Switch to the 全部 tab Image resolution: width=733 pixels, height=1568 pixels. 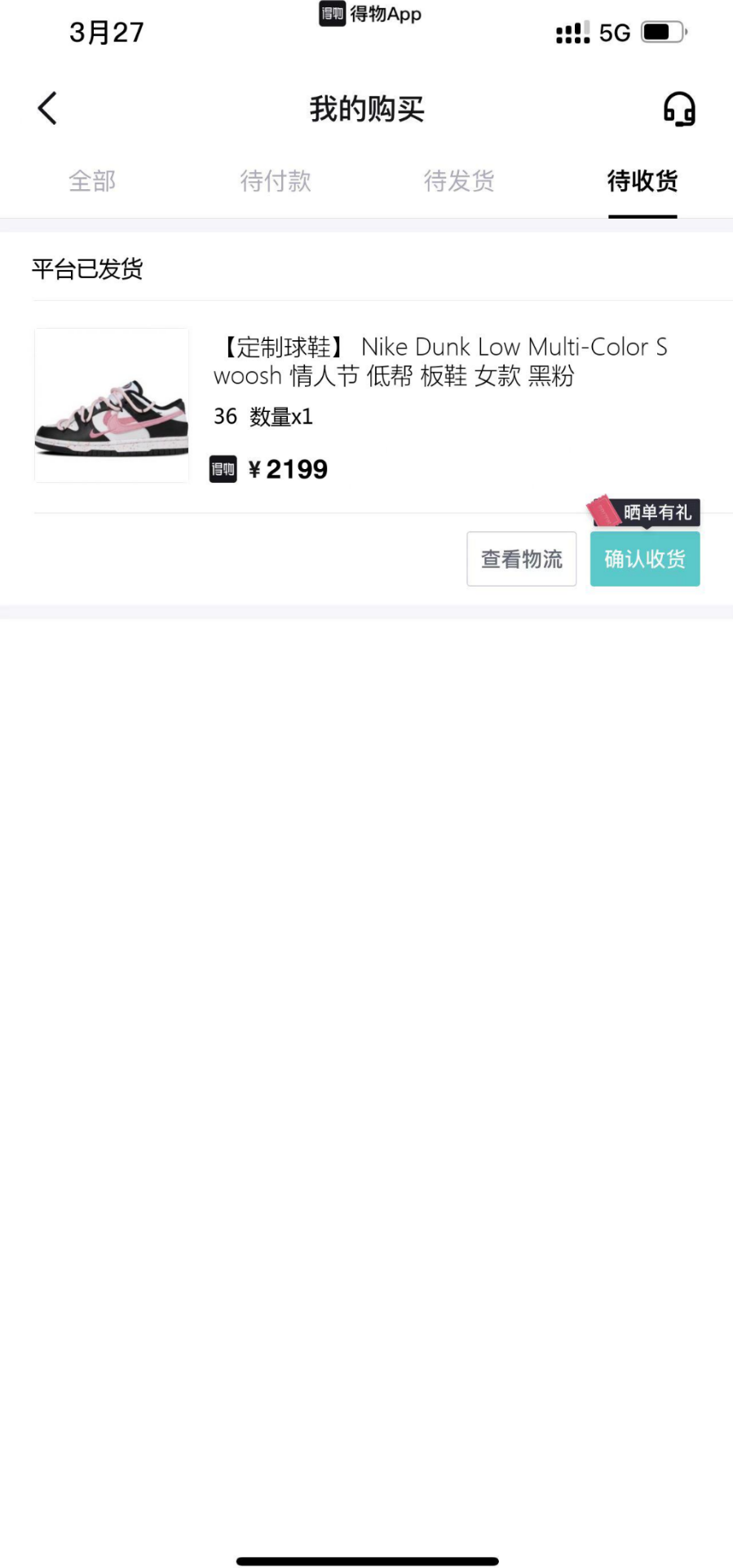coord(92,181)
